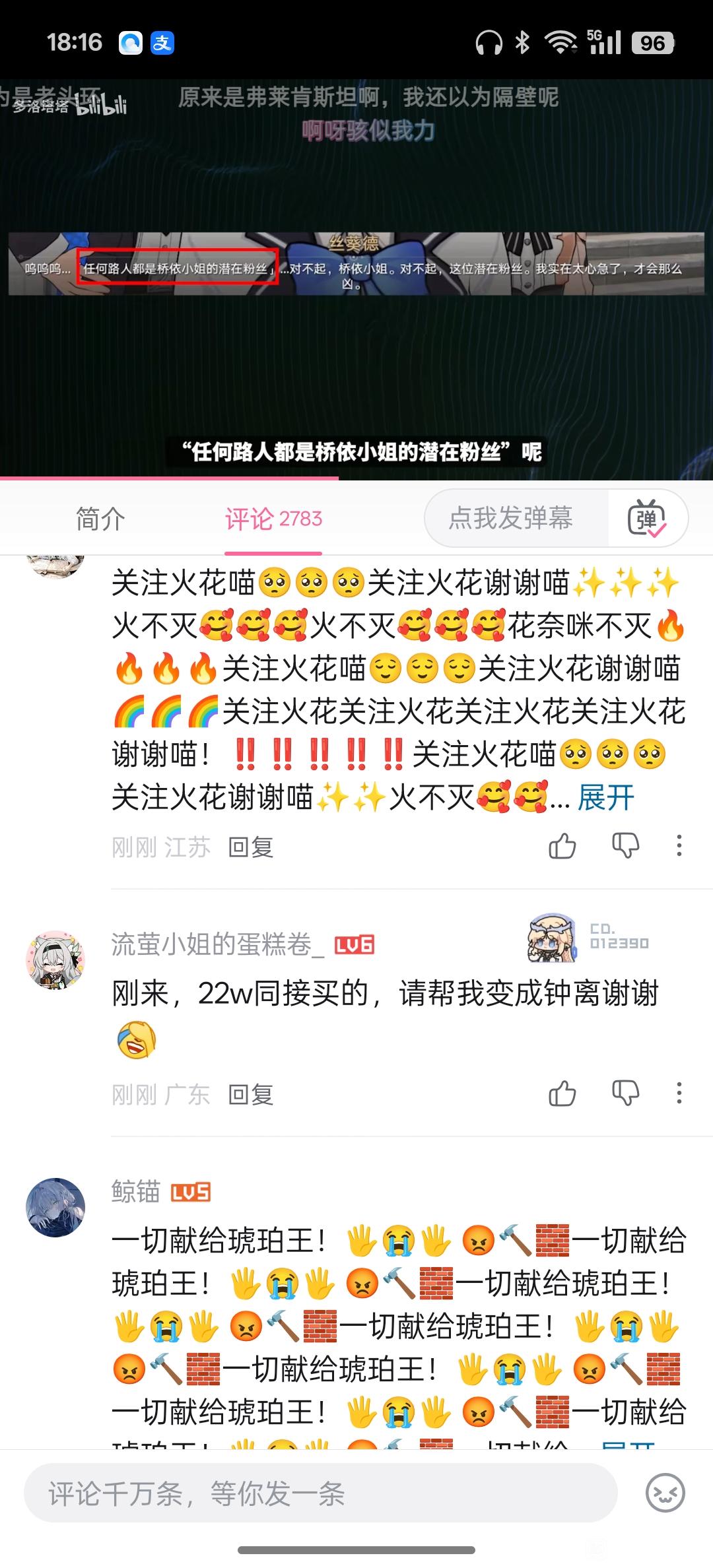Open the emoji picker beside comment box
This screenshot has width=713, height=1568.
(x=665, y=1493)
